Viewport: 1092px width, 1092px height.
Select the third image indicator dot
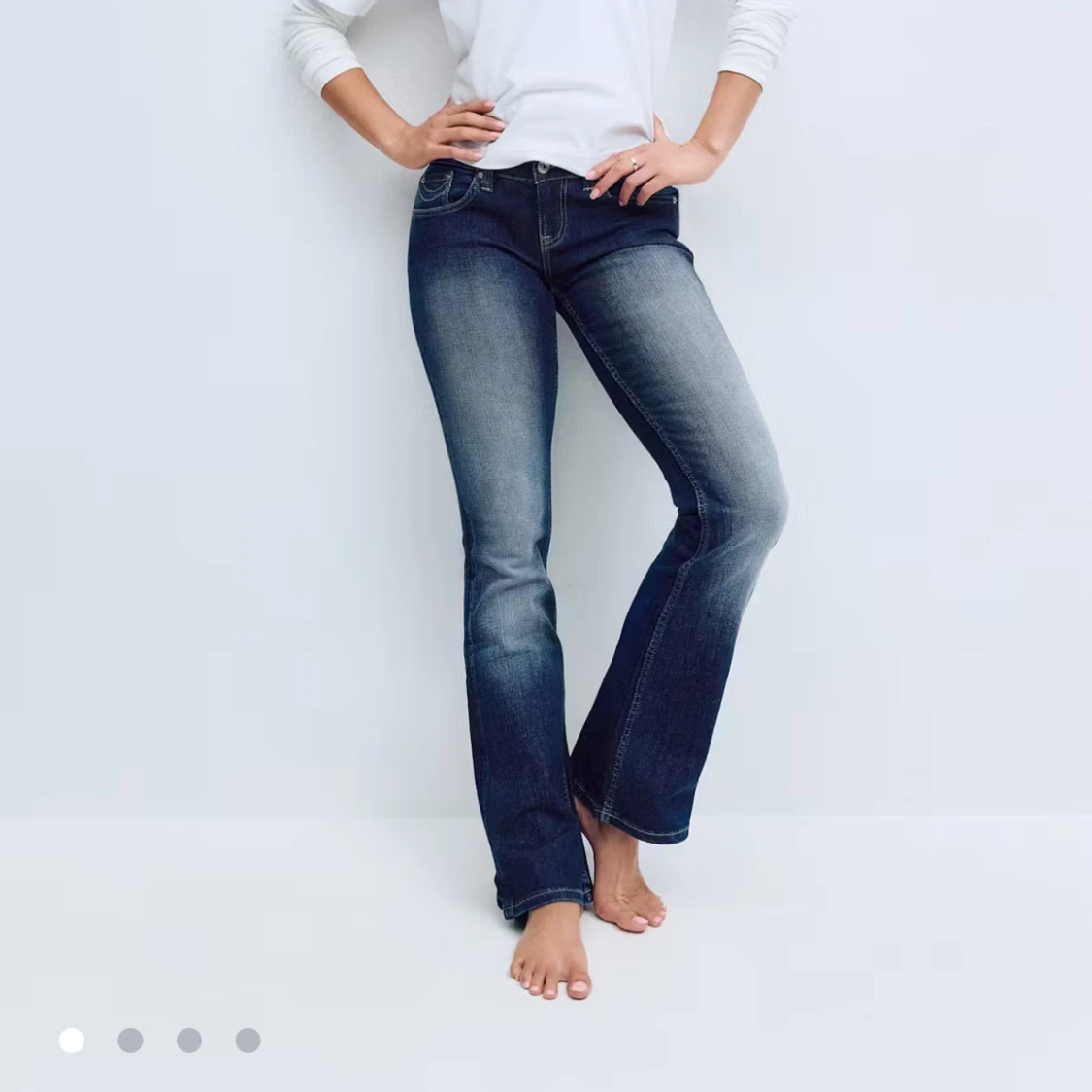pyautogui.click(x=189, y=1041)
